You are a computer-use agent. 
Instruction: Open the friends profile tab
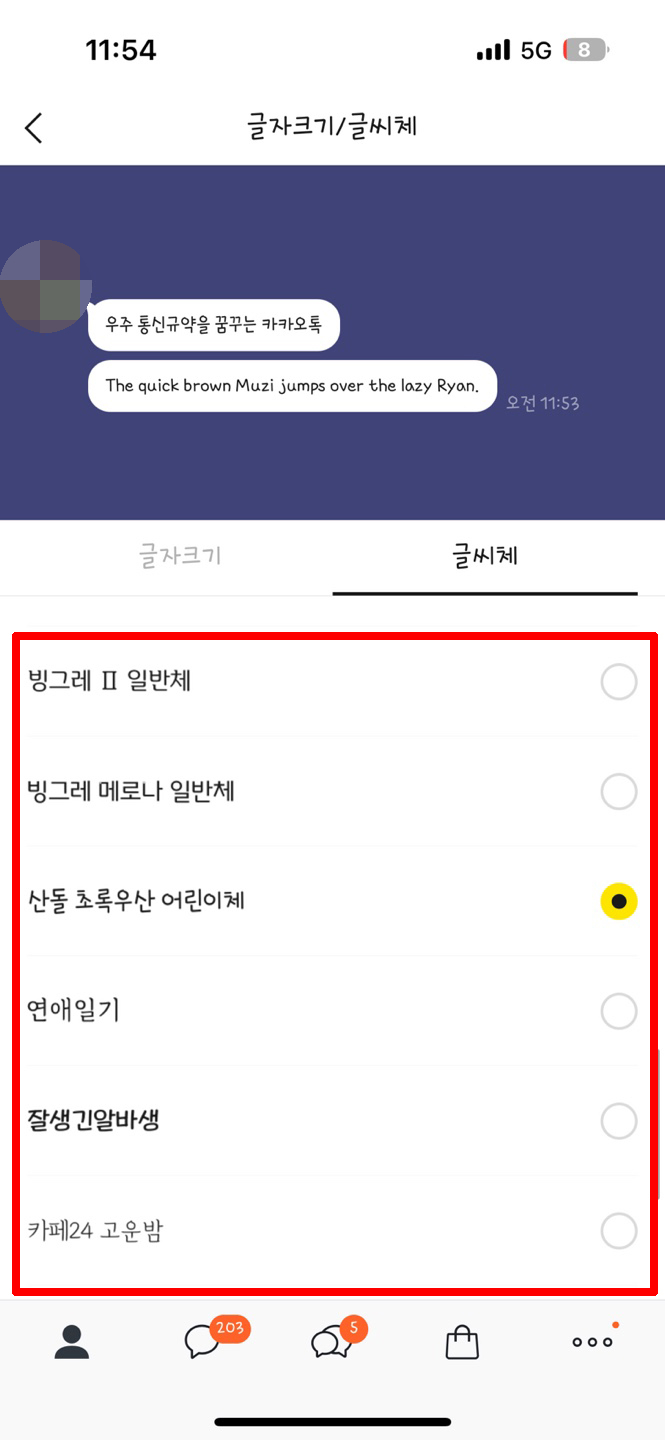(x=72, y=1342)
